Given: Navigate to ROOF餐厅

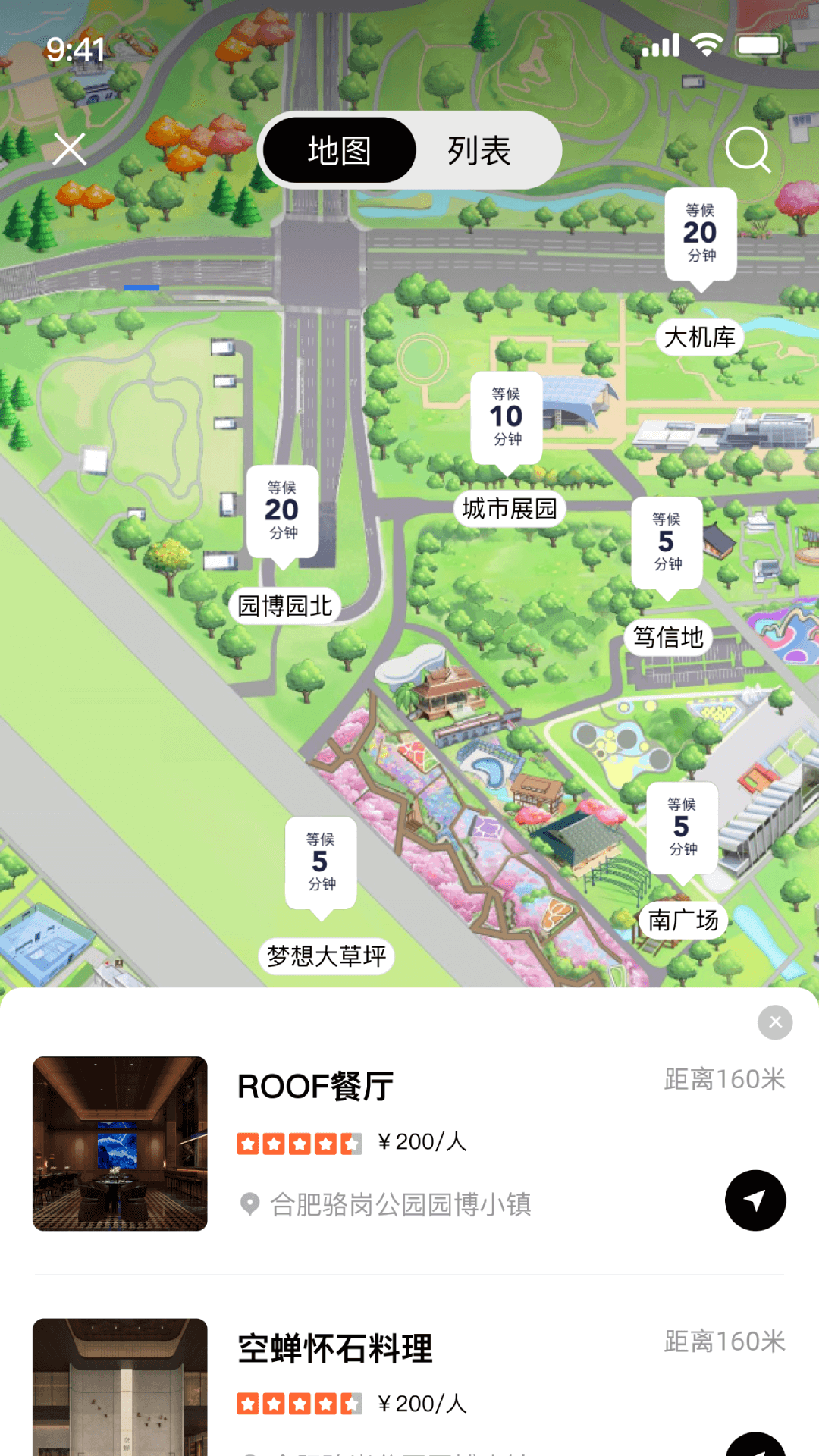Looking at the screenshot, I should click(x=755, y=1200).
